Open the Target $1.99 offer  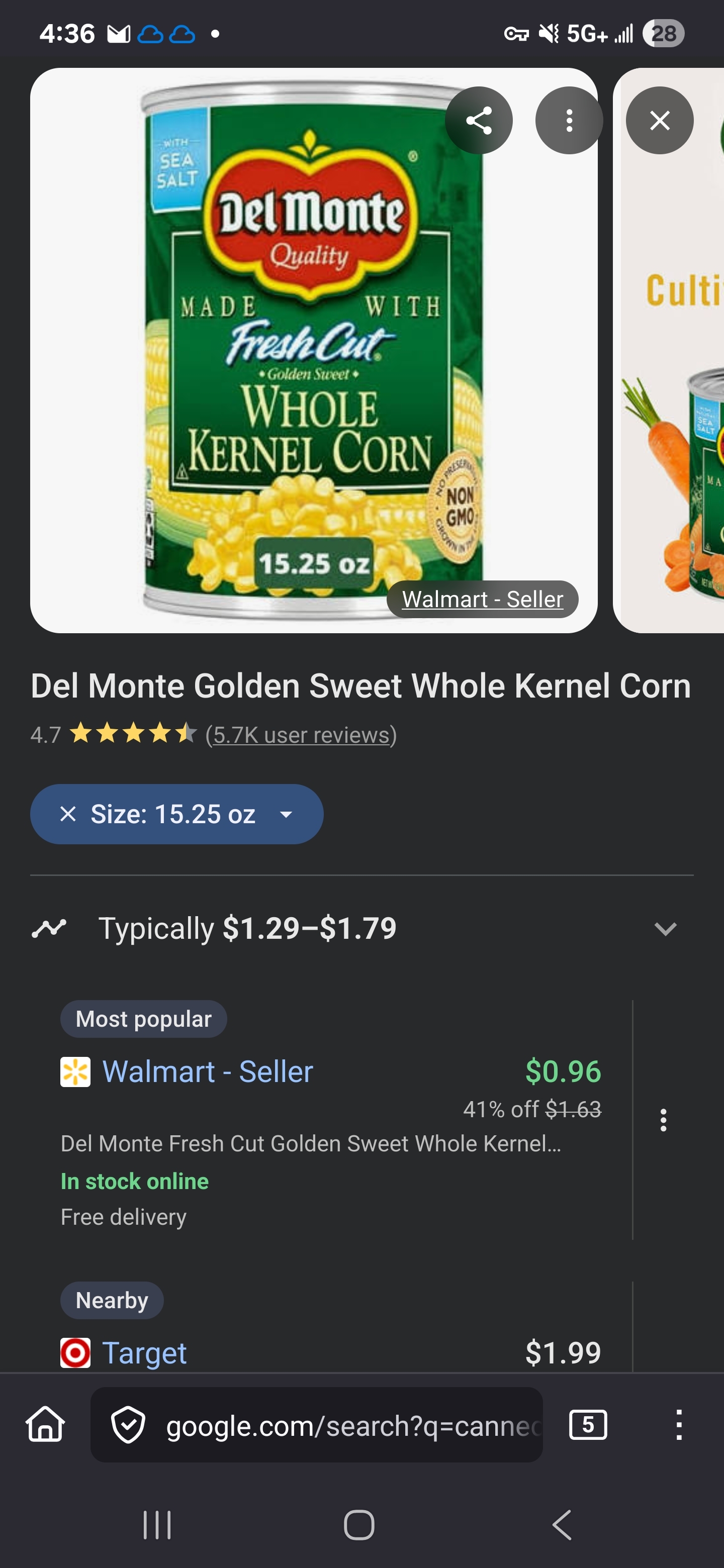144,1352
